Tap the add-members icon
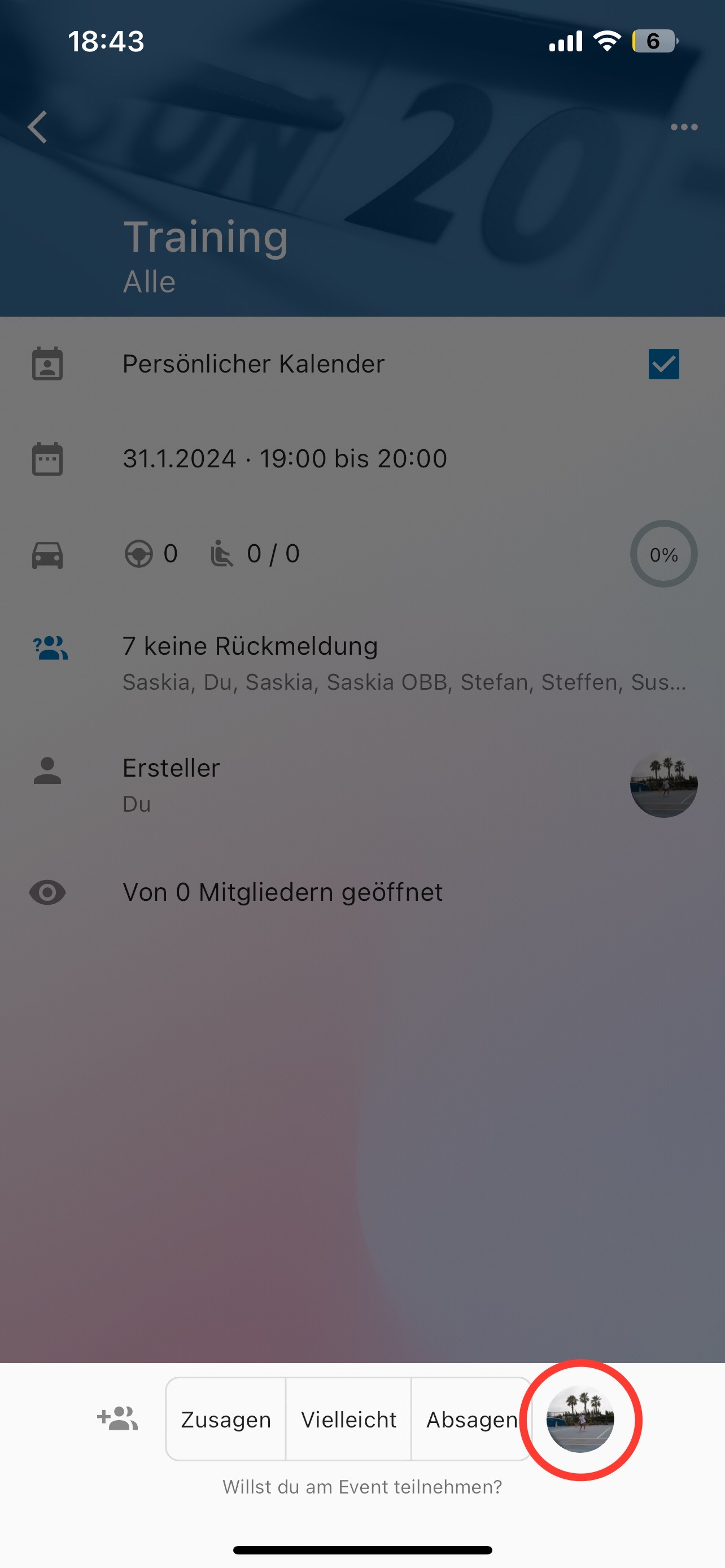725x1568 pixels. point(117,1418)
